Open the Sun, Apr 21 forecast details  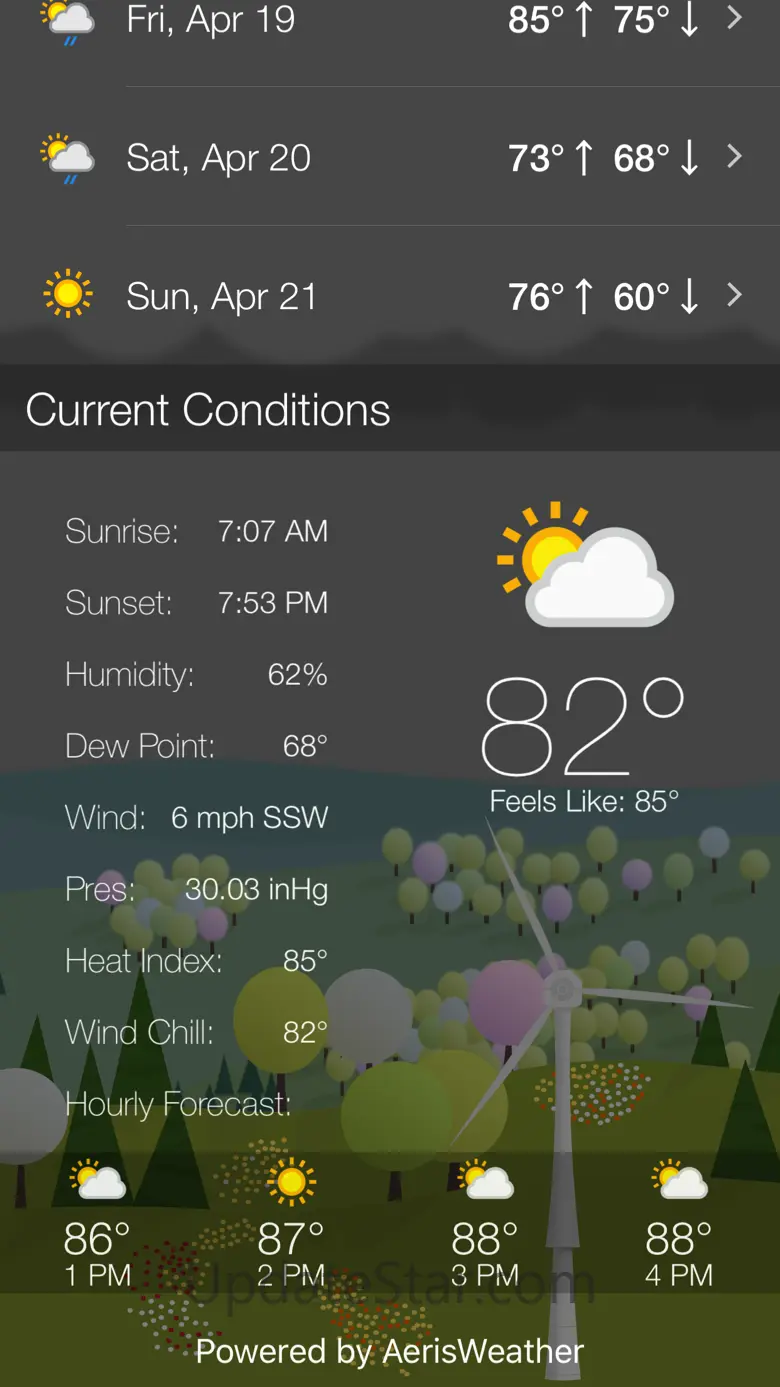(733, 295)
